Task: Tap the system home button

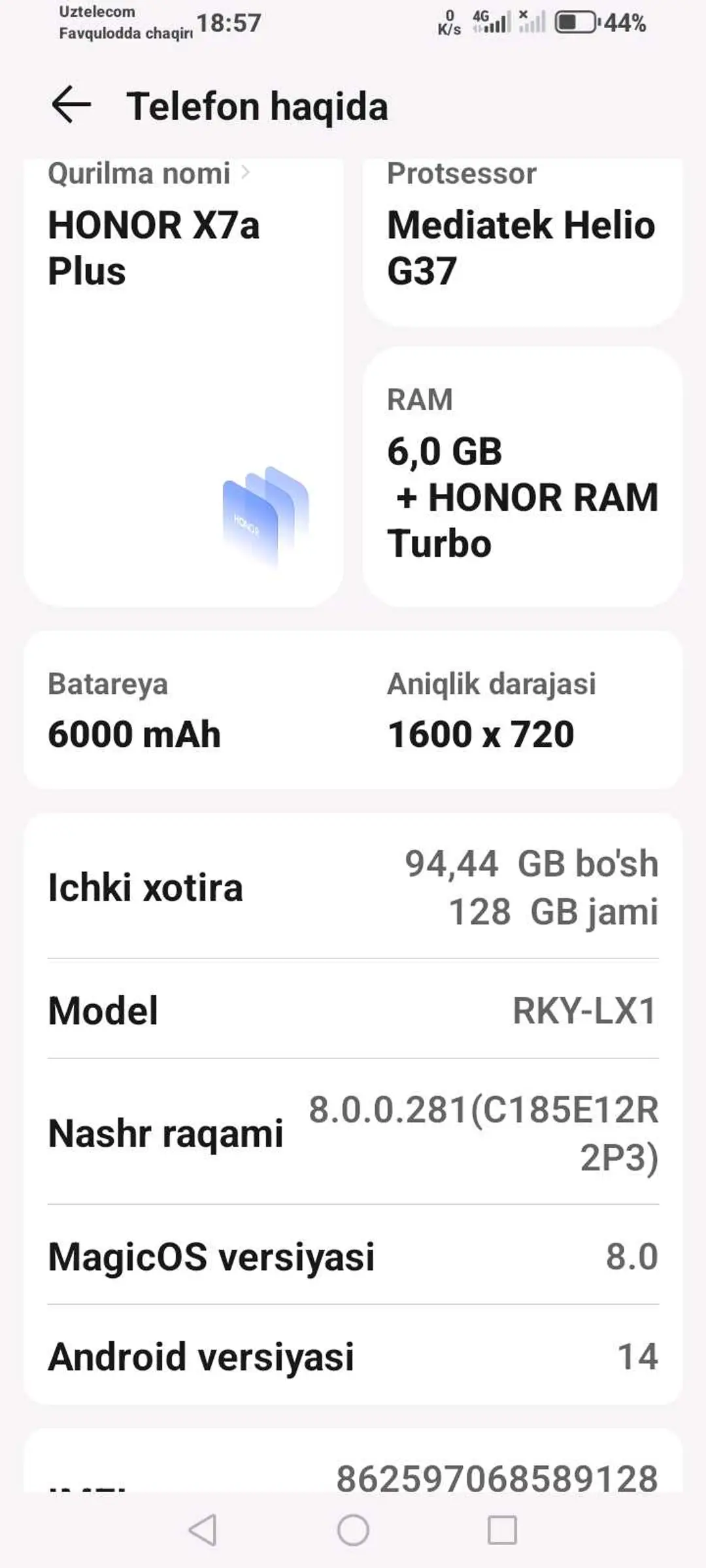Action: (x=353, y=1529)
